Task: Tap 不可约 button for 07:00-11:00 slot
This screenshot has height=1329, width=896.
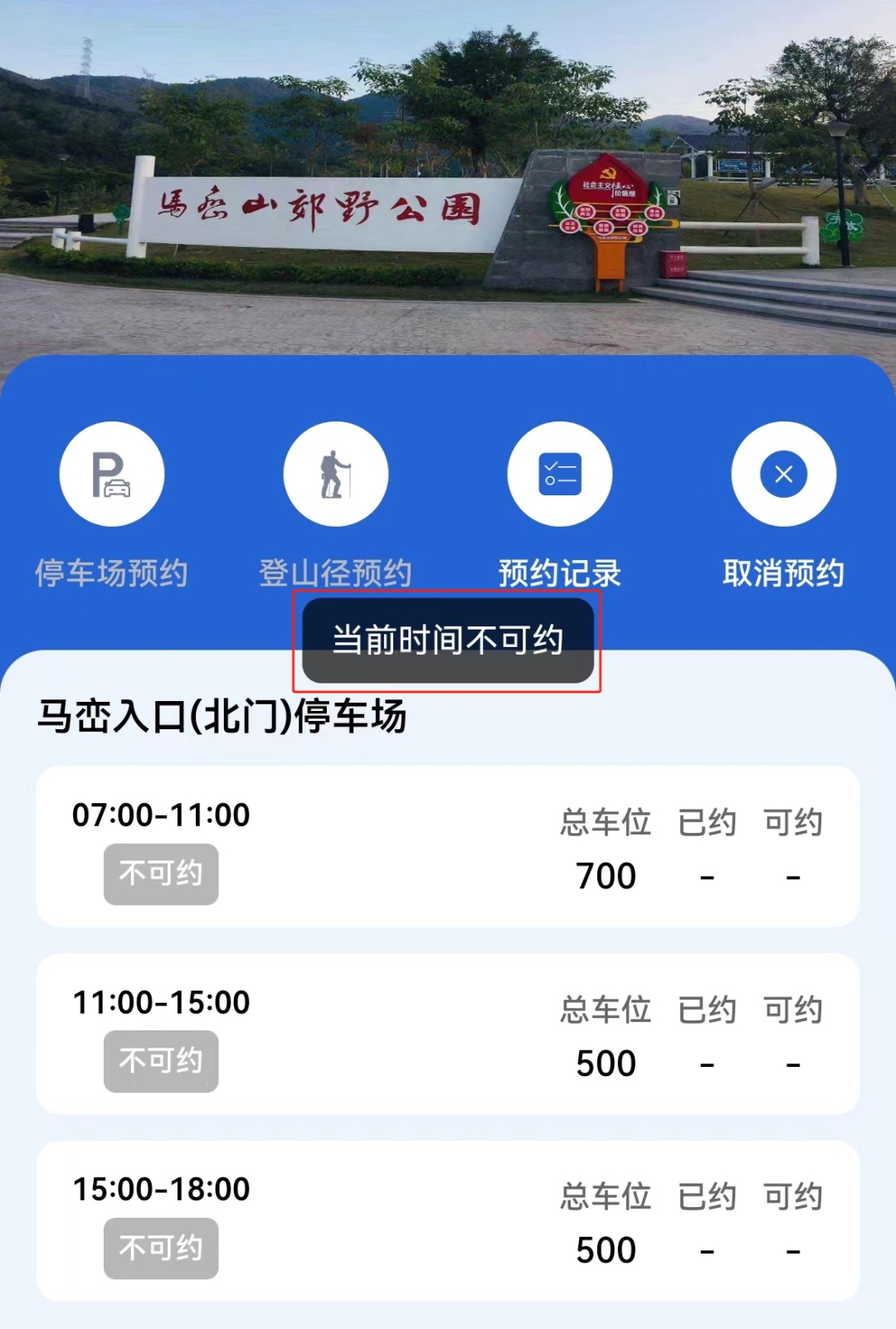Action: tap(161, 874)
